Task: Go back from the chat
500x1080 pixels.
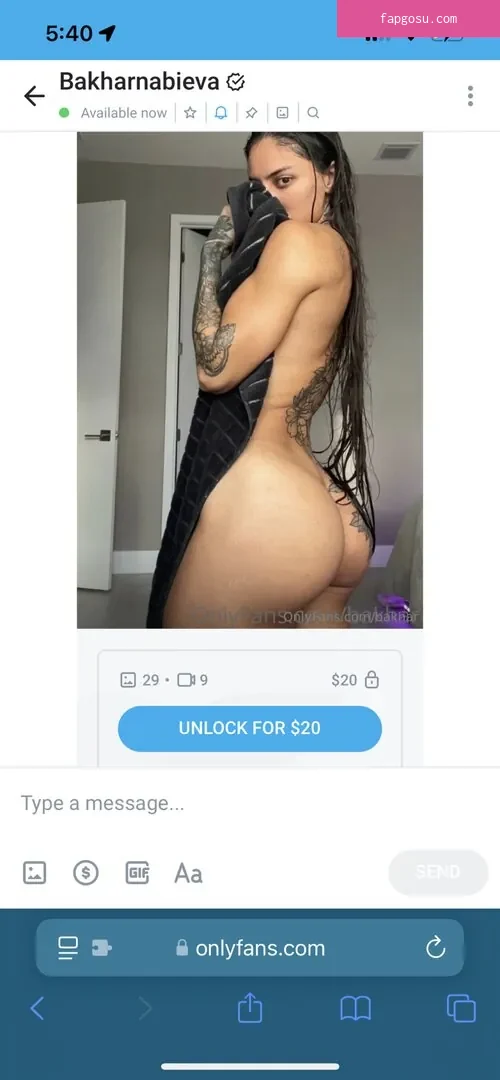Action: (x=34, y=96)
